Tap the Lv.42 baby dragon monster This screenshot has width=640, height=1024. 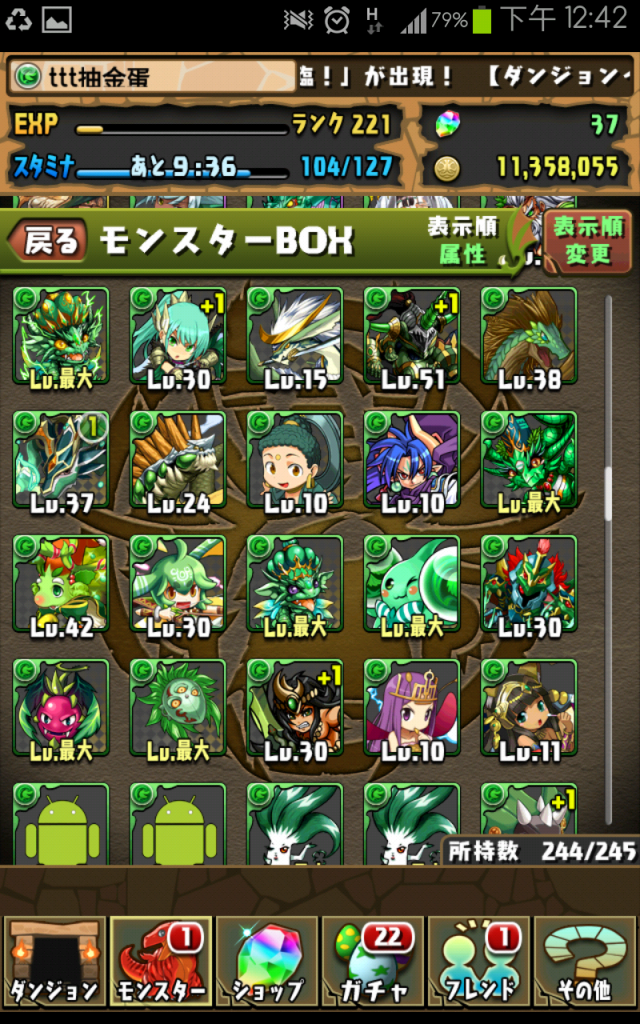[61, 585]
